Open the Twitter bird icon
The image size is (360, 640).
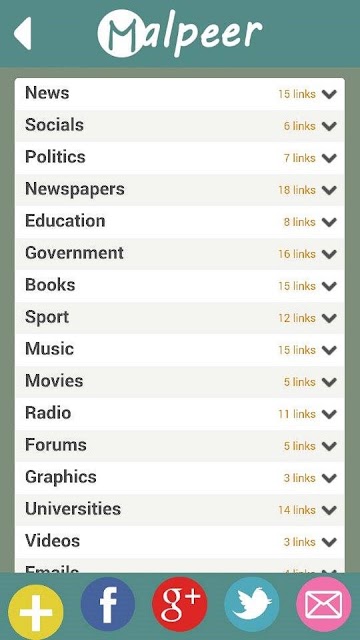[252, 604]
